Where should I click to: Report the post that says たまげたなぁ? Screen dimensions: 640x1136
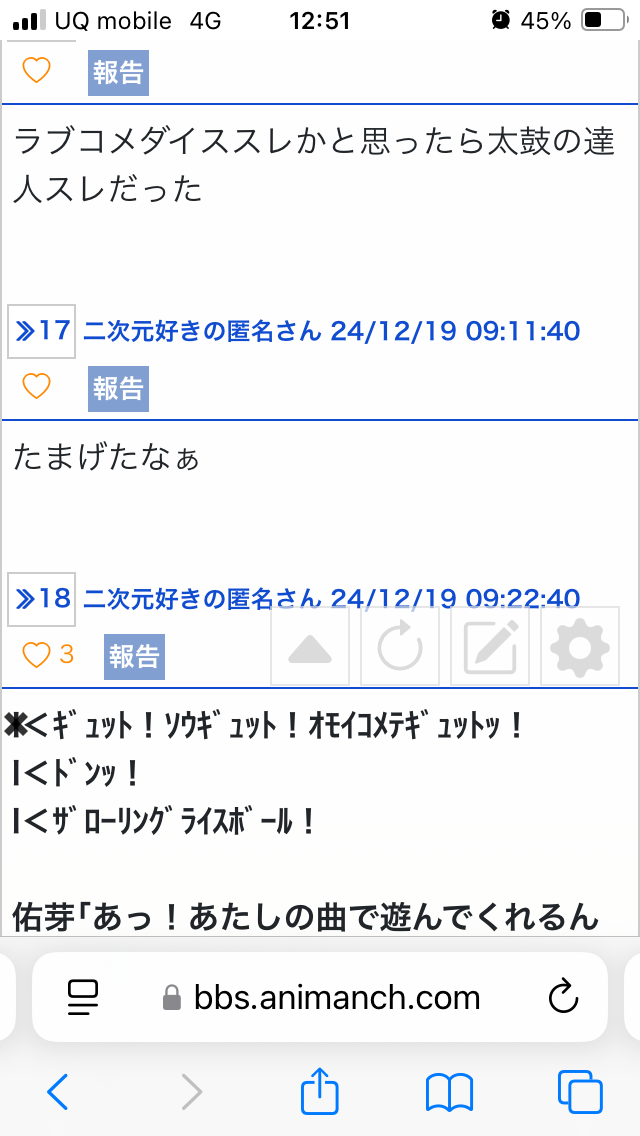(134, 656)
